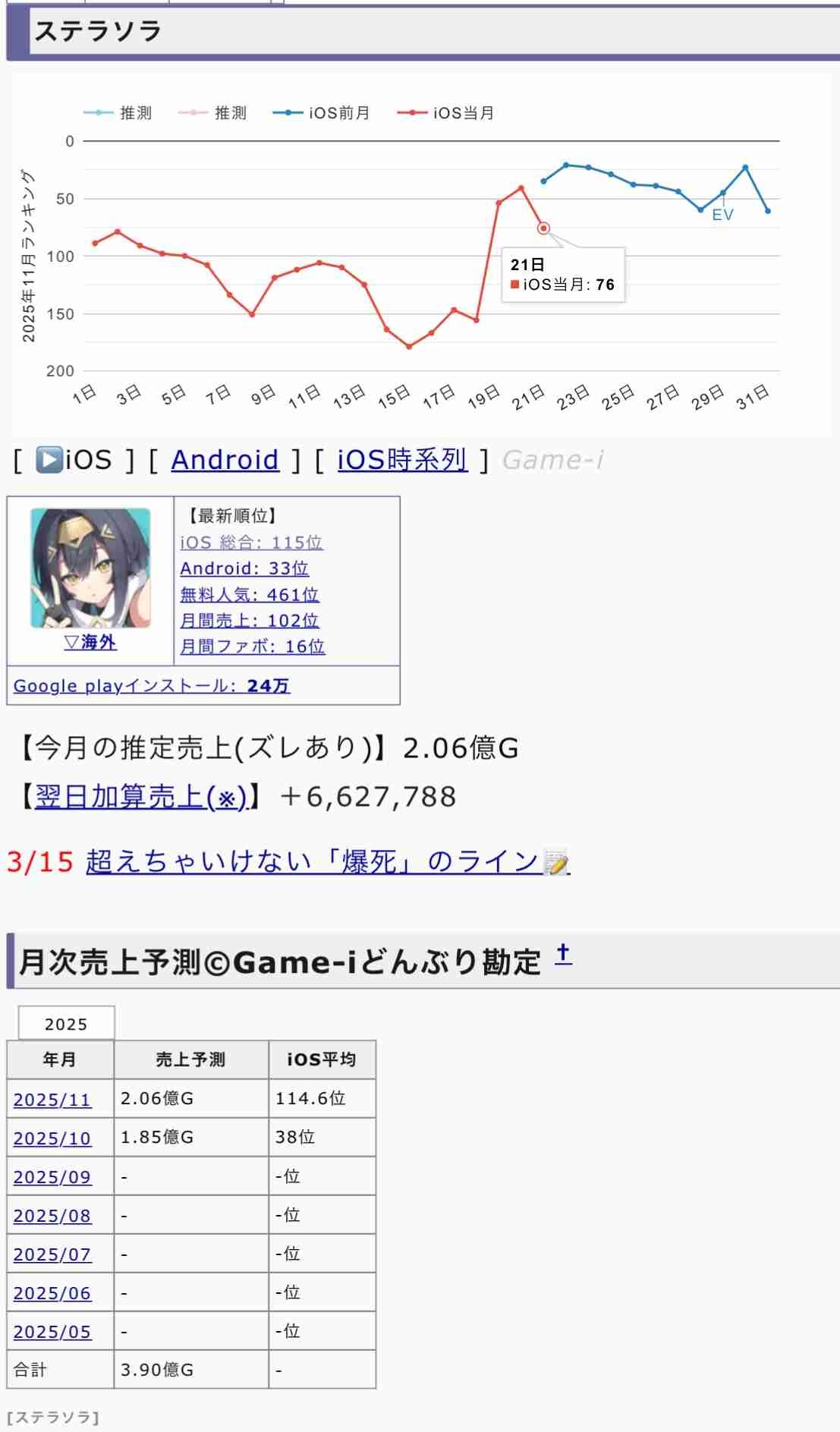Open the Android ranking link
Viewport: 840px width, 1432px height.
click(225, 460)
